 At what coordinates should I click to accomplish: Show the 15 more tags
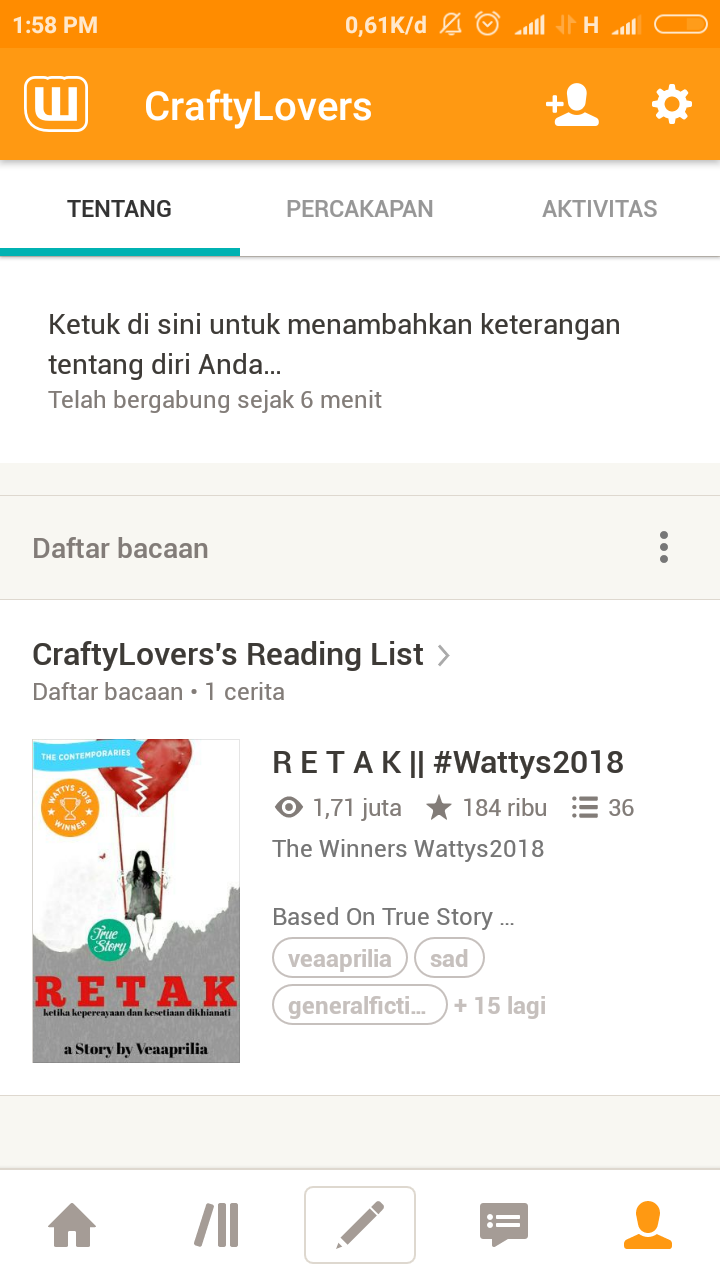pyautogui.click(x=500, y=1005)
